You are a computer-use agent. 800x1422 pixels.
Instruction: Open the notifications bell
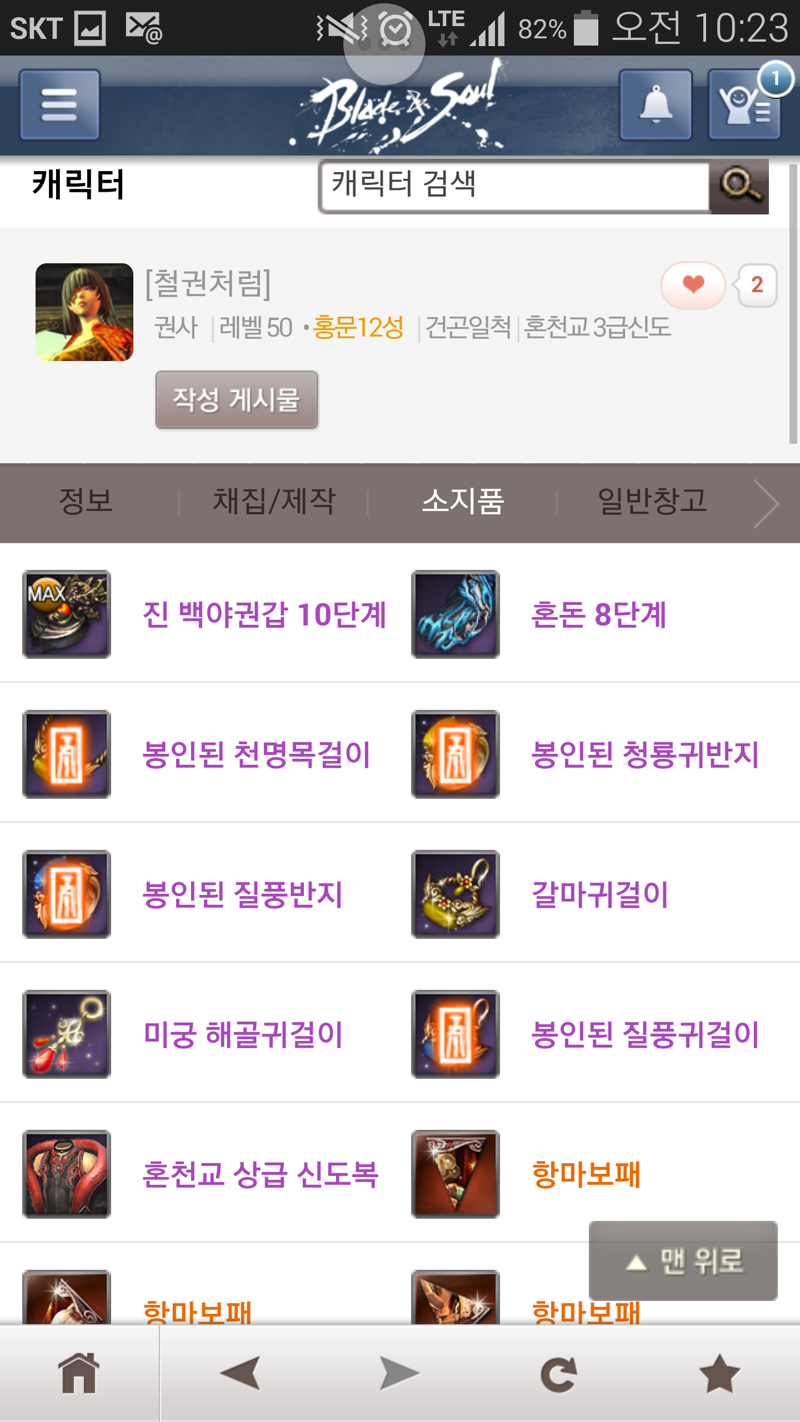[x=655, y=104]
